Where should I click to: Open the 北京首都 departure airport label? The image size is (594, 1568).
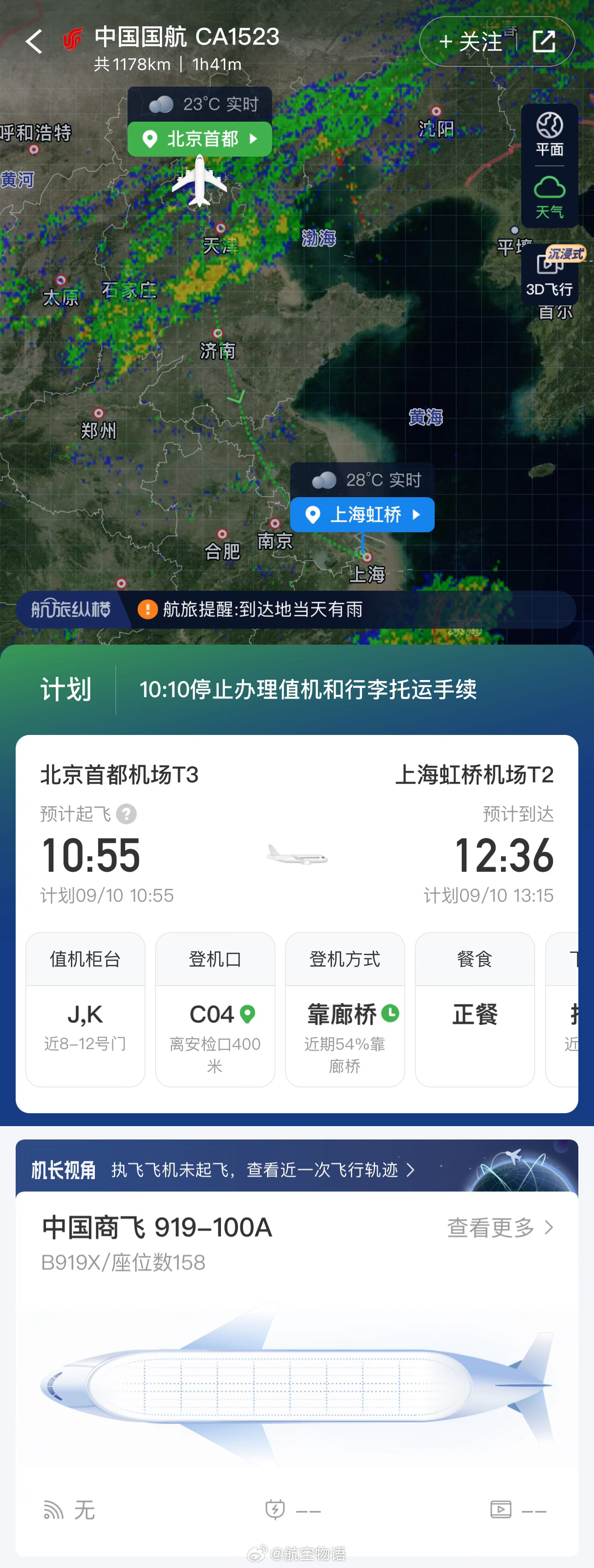(x=199, y=140)
